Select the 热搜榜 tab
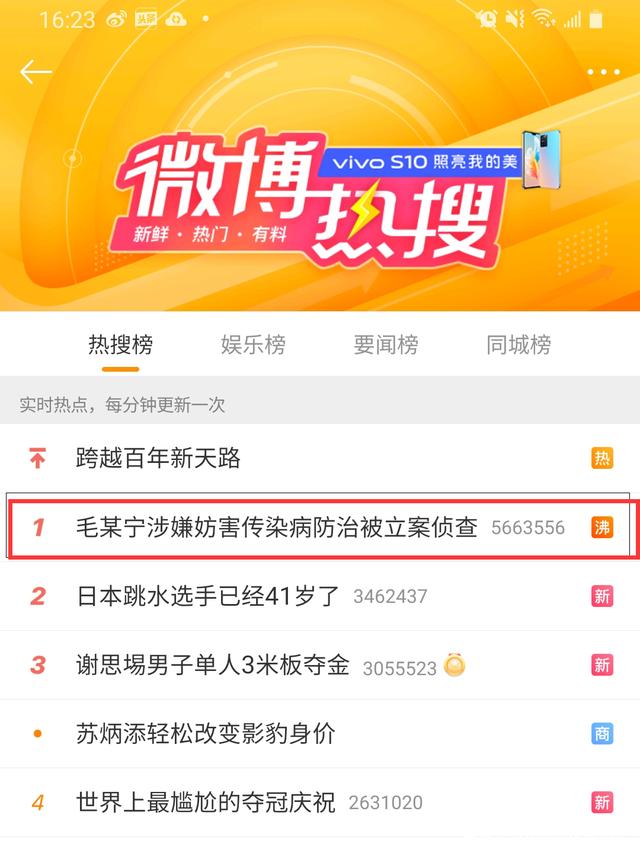 click(x=120, y=345)
